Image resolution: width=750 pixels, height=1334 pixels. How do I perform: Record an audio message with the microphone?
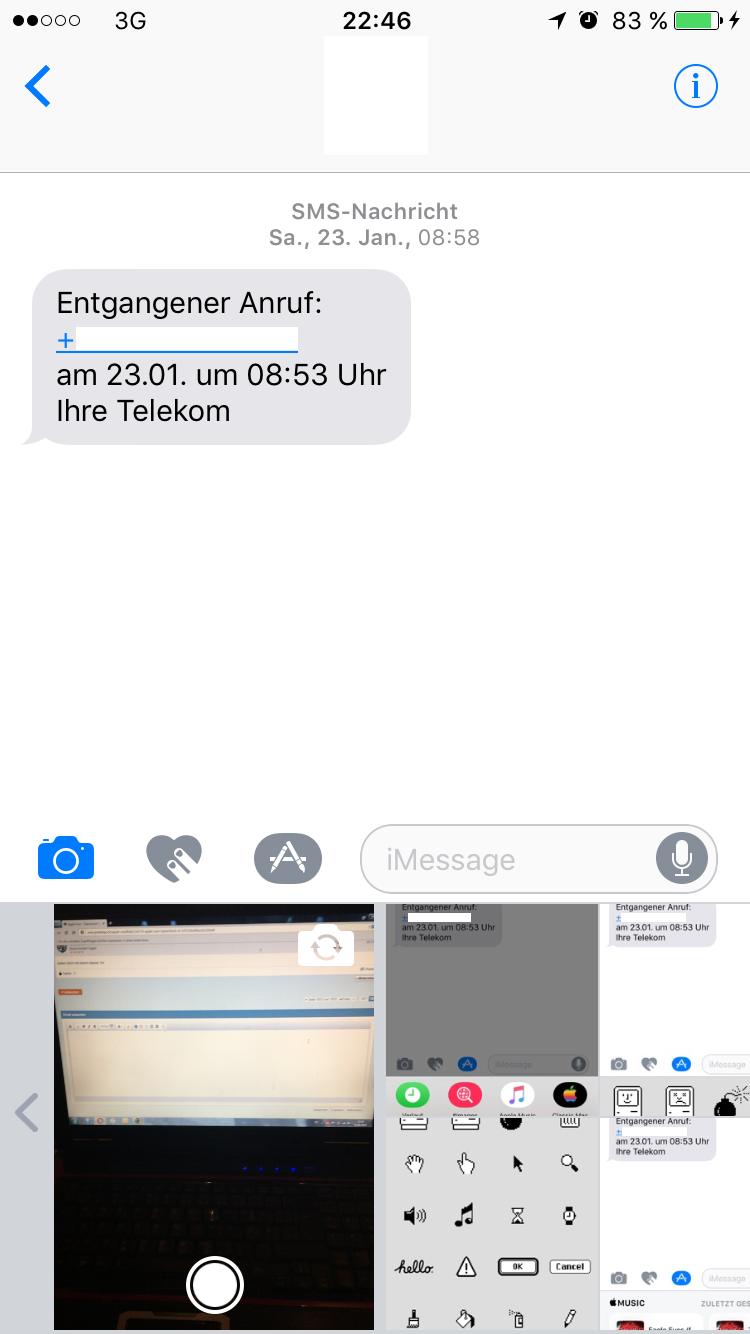click(682, 858)
